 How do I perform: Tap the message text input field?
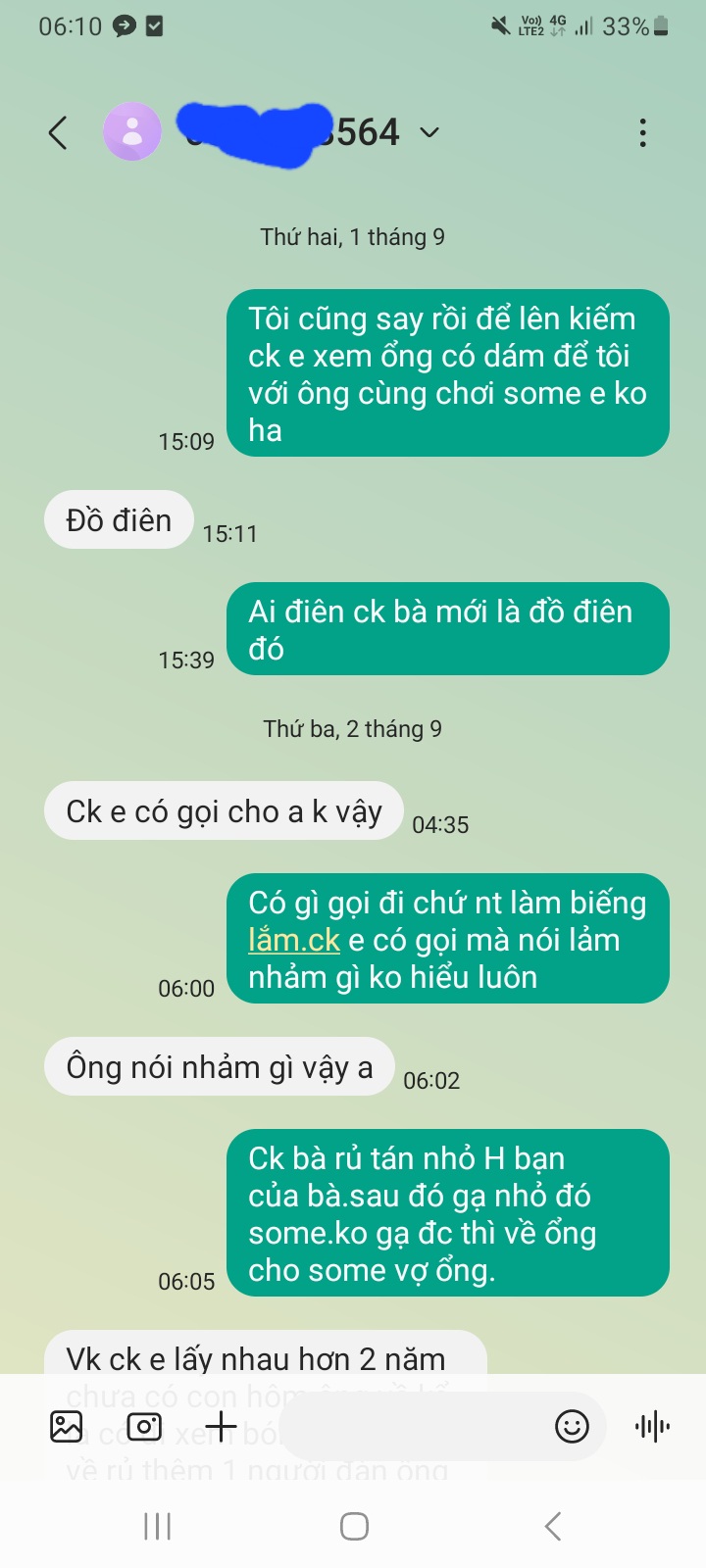click(x=412, y=1426)
